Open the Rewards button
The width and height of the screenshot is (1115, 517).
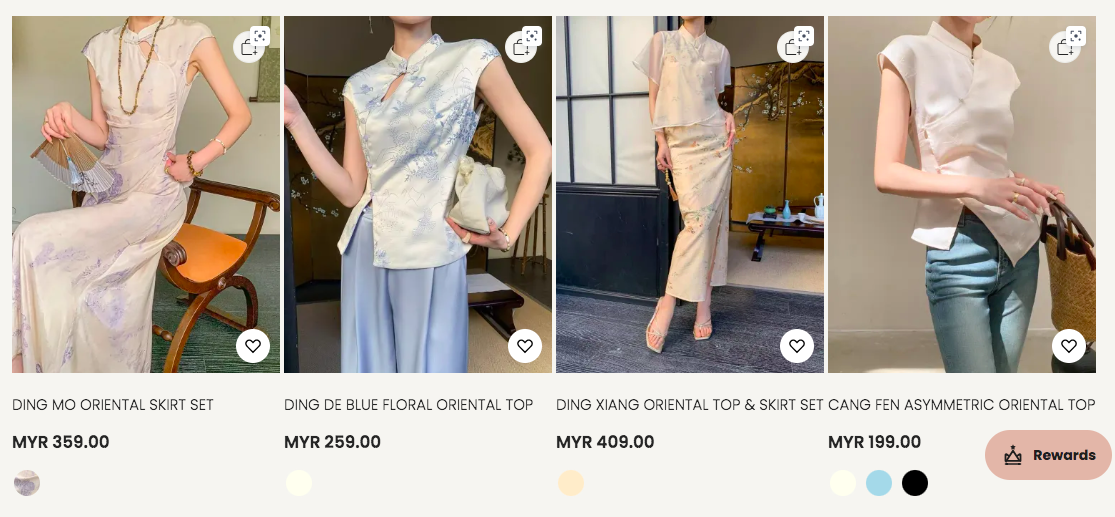click(x=1048, y=455)
